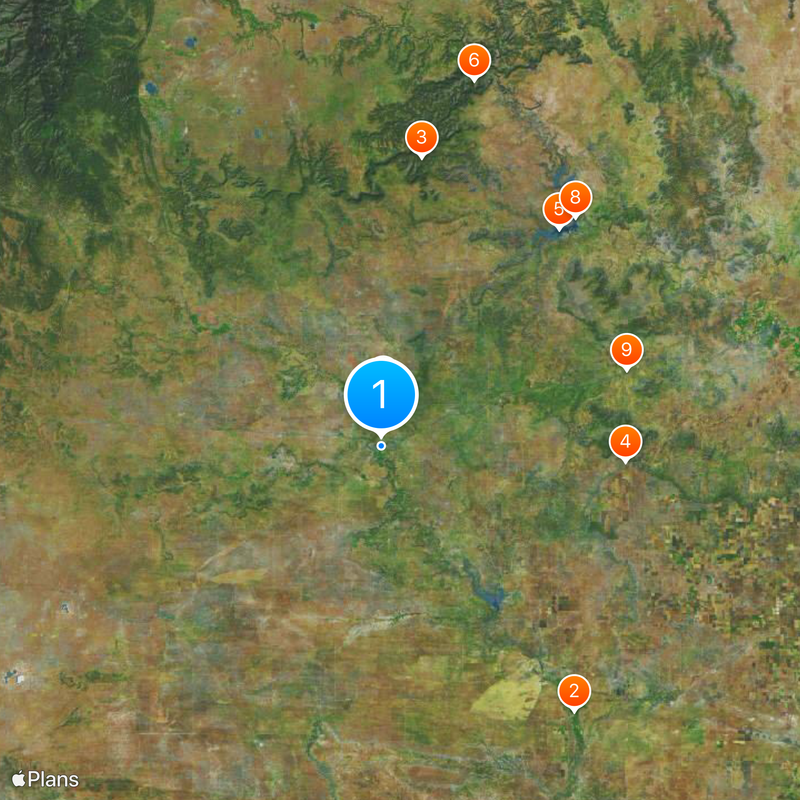Viewport: 800px width, 800px height.
Task: Tap the orange pin numbered 8
Action: click(x=577, y=196)
